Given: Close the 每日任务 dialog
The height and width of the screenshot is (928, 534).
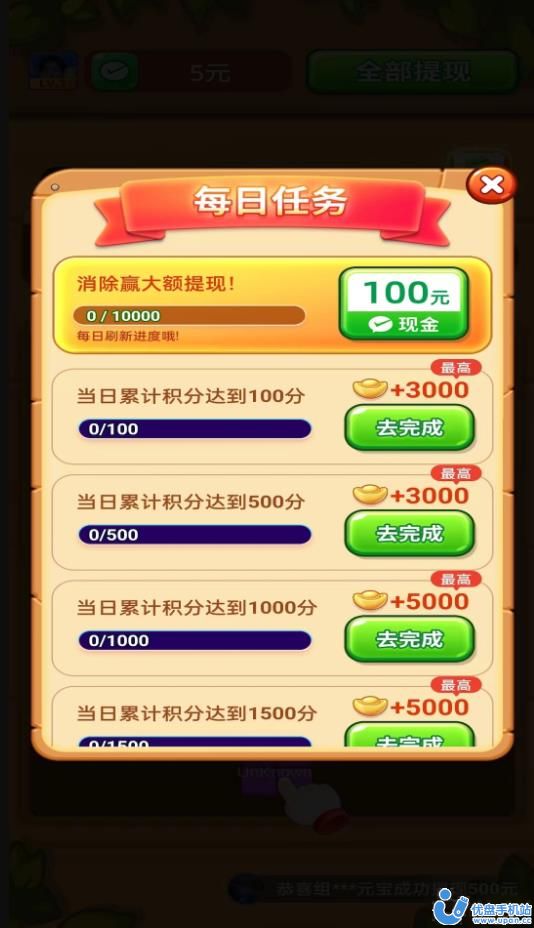Looking at the screenshot, I should click(491, 185).
